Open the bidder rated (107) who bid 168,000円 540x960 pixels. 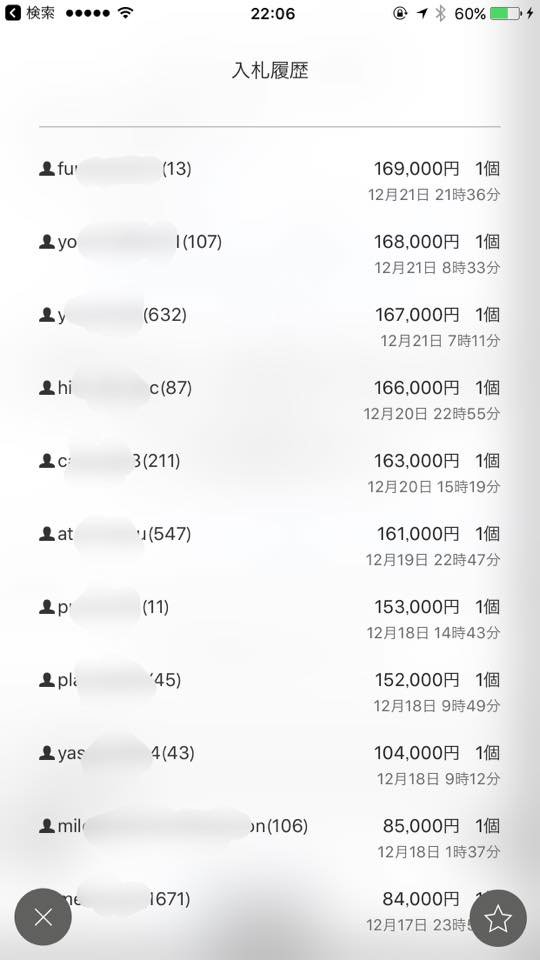point(130,242)
